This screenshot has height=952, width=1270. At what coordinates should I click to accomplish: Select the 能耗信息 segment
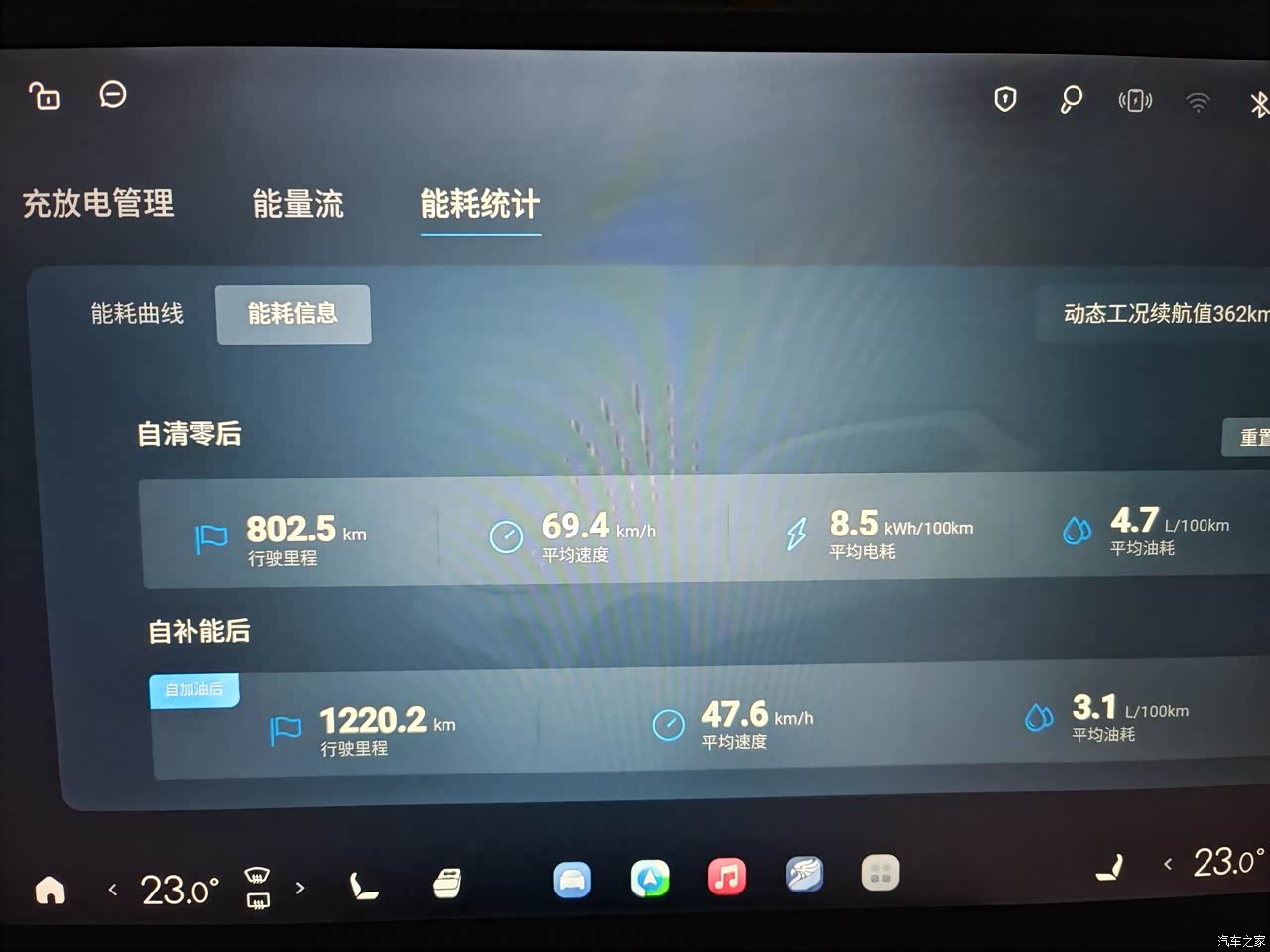coord(294,314)
